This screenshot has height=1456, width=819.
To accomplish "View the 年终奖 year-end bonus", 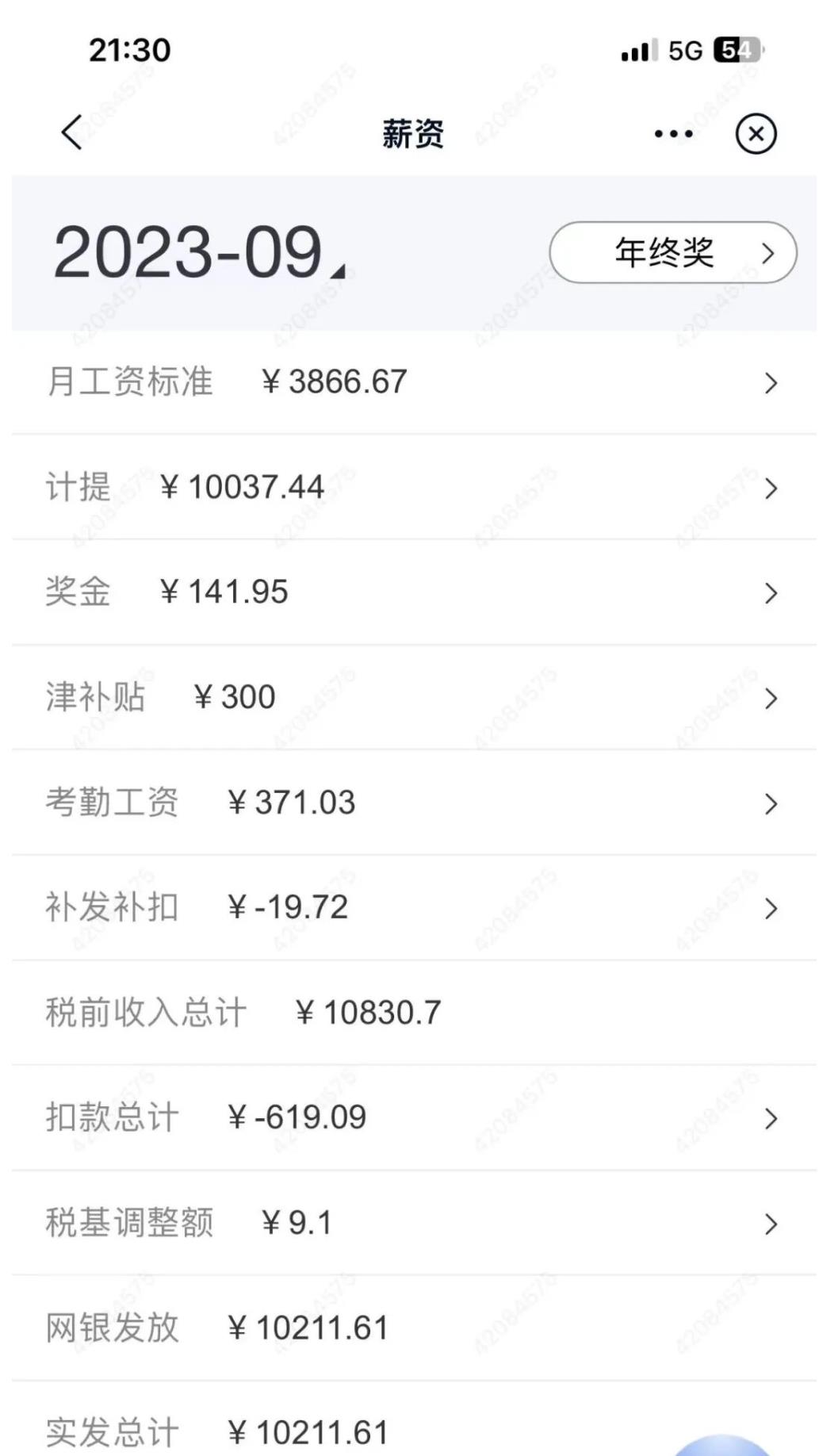I will (672, 253).
